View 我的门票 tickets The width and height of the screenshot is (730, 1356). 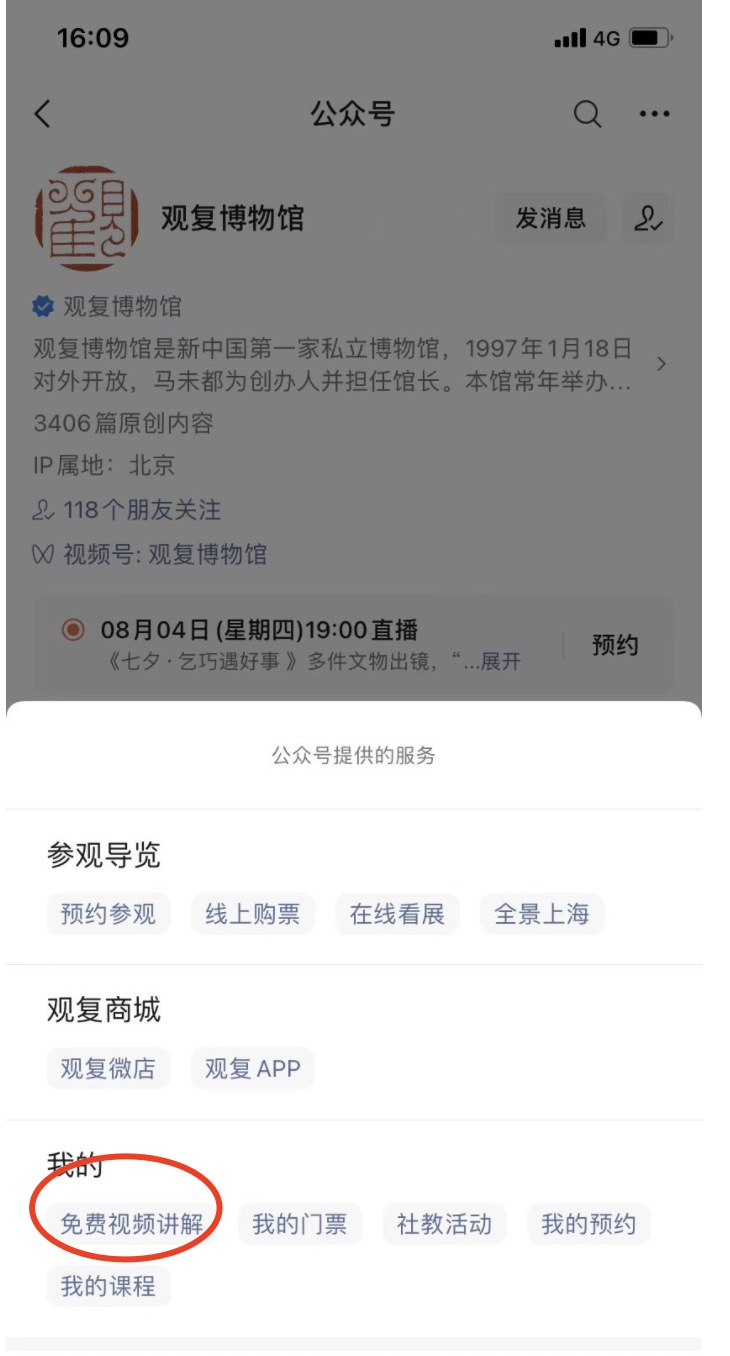[x=300, y=1224]
